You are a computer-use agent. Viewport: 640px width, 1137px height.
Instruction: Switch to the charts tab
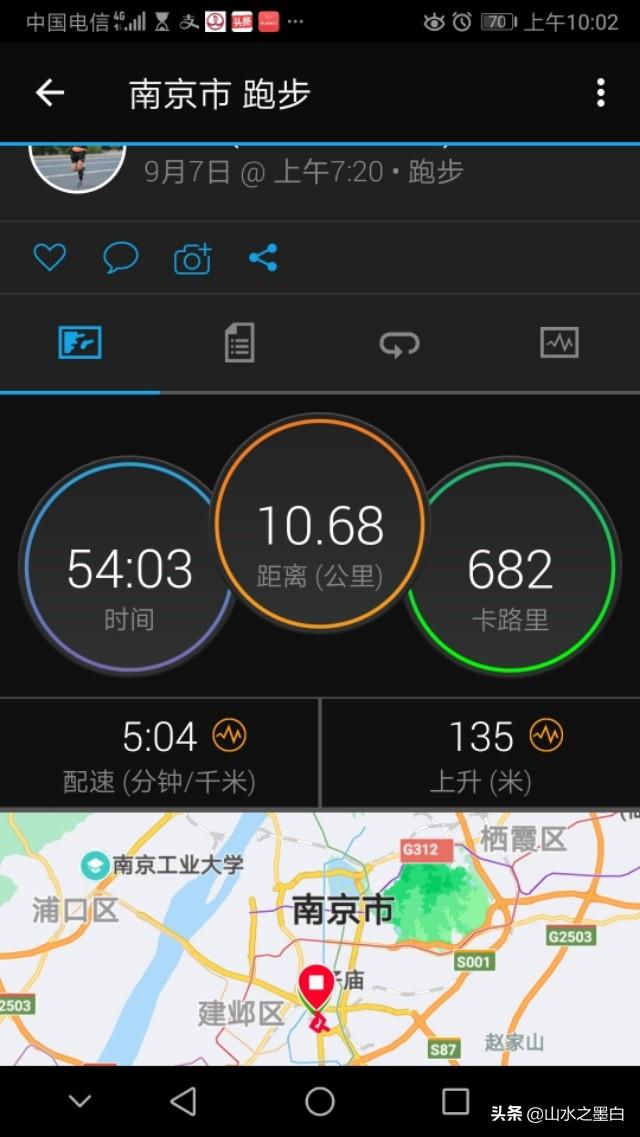coord(559,343)
